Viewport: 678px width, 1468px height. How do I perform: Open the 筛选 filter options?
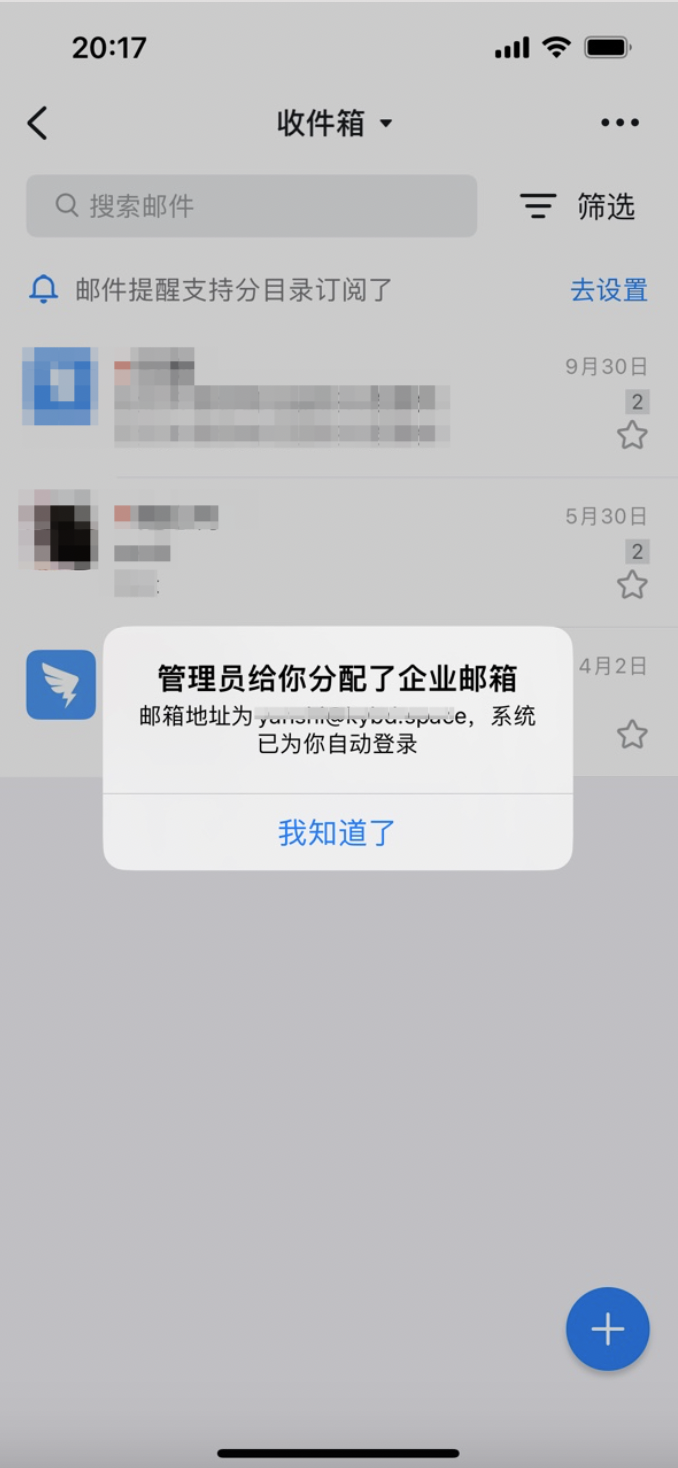pyautogui.click(x=578, y=206)
